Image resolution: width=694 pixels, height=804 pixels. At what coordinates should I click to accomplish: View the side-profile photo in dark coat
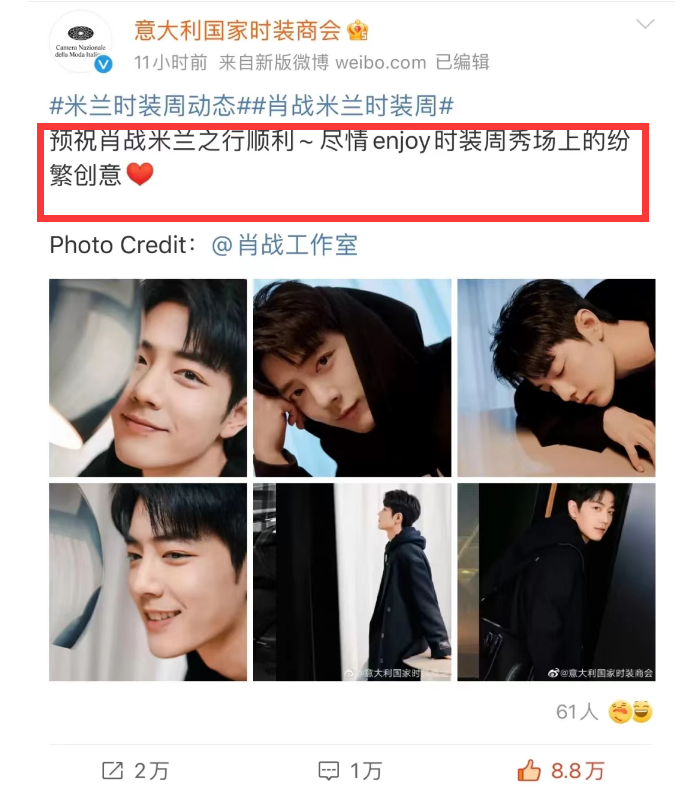pyautogui.click(x=352, y=582)
